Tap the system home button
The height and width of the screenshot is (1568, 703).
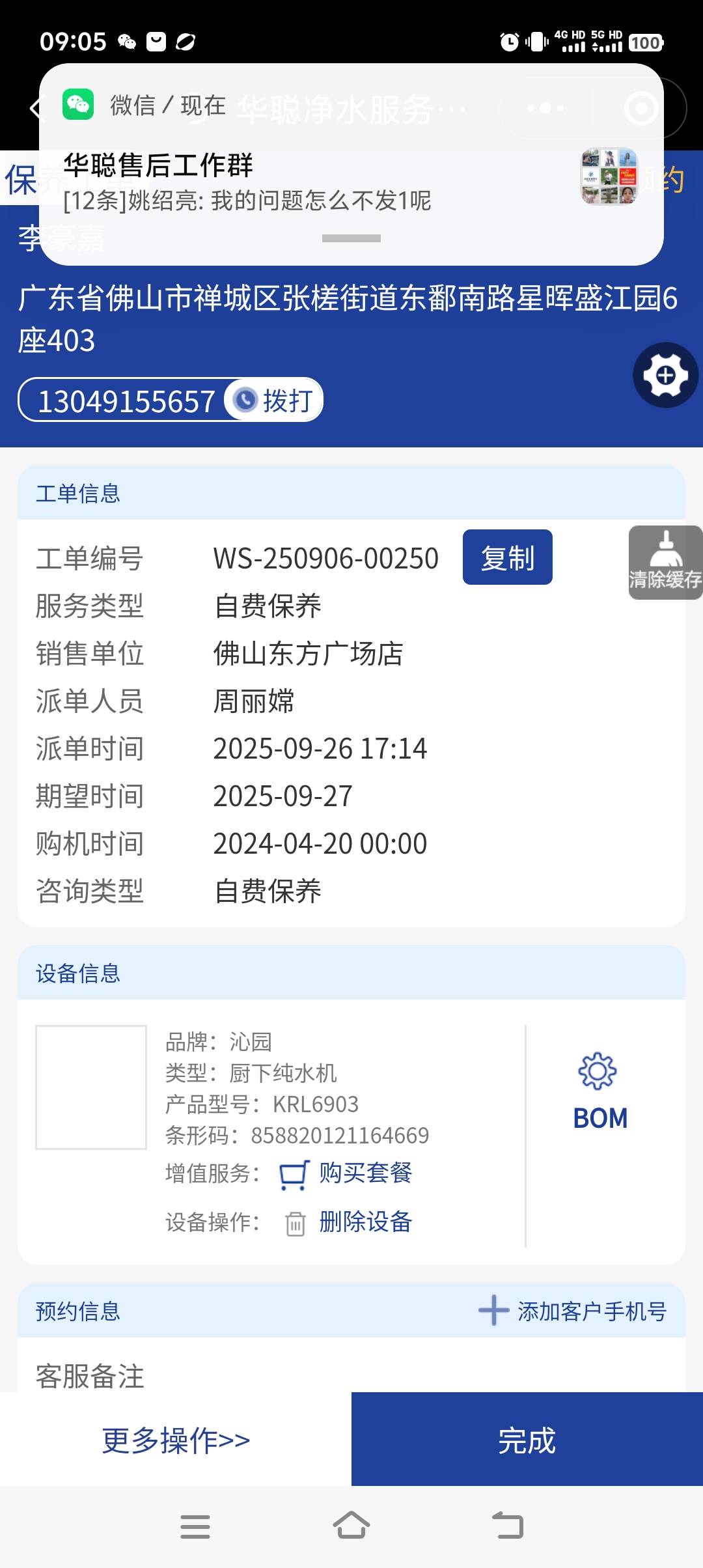[351, 1526]
